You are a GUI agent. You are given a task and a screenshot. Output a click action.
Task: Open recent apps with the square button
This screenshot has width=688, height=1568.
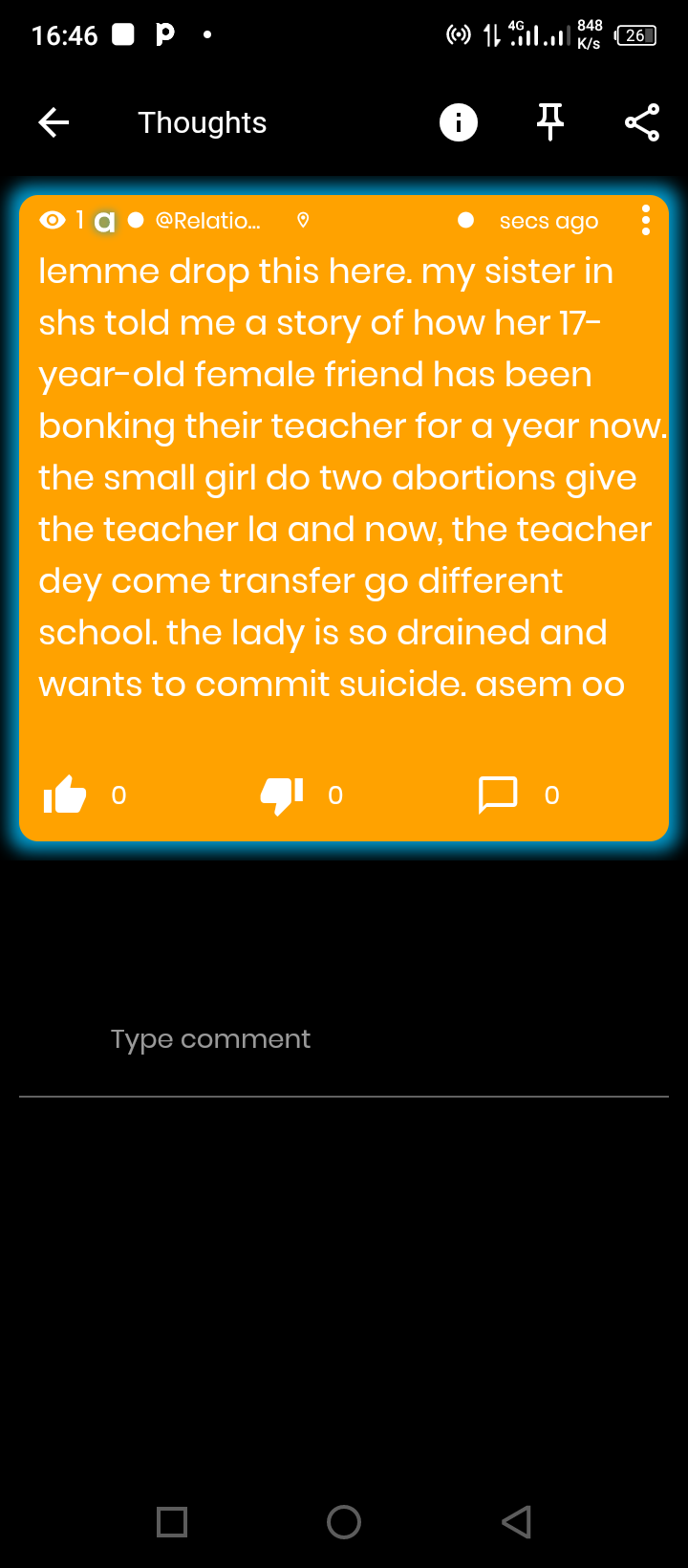tap(172, 1521)
